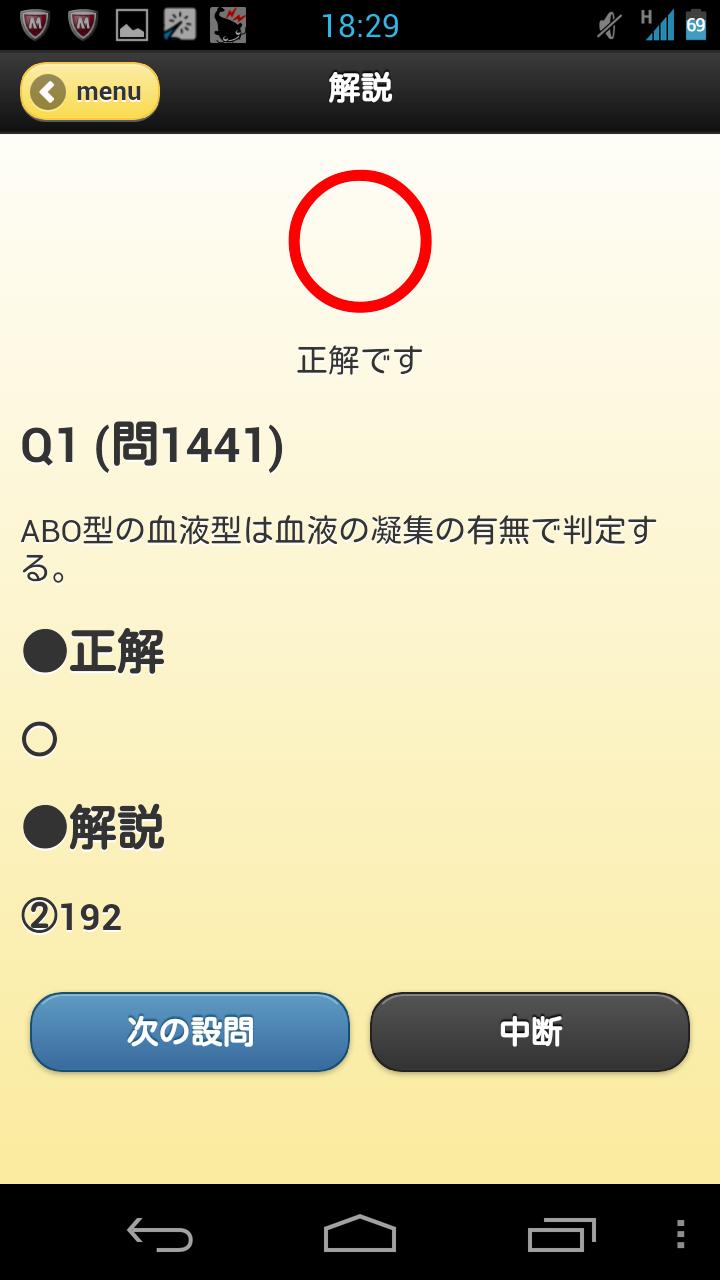This screenshot has width=720, height=1280.
Task: Go back to the menu
Action: pyautogui.click(x=90, y=92)
